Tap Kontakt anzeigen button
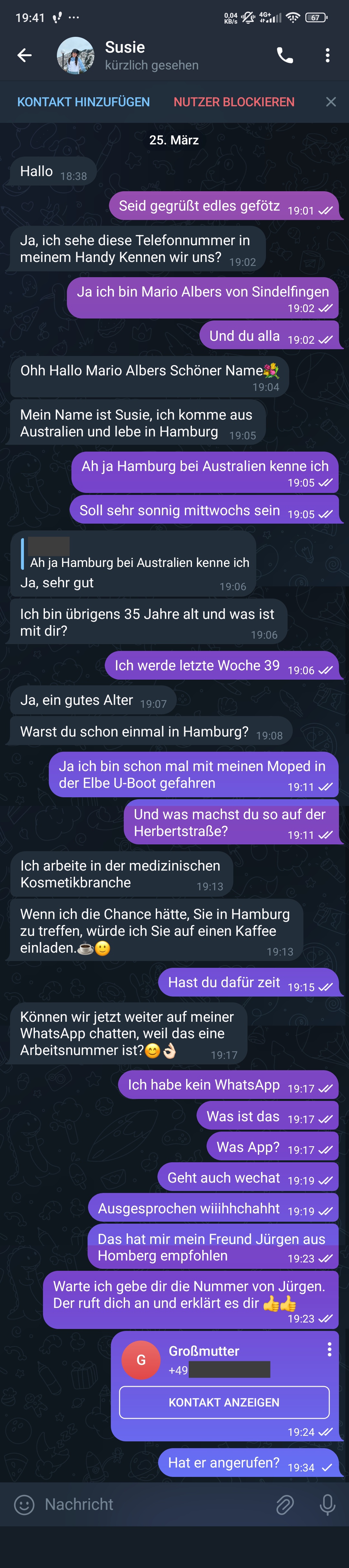Image resolution: width=349 pixels, height=1568 pixels. (224, 1402)
